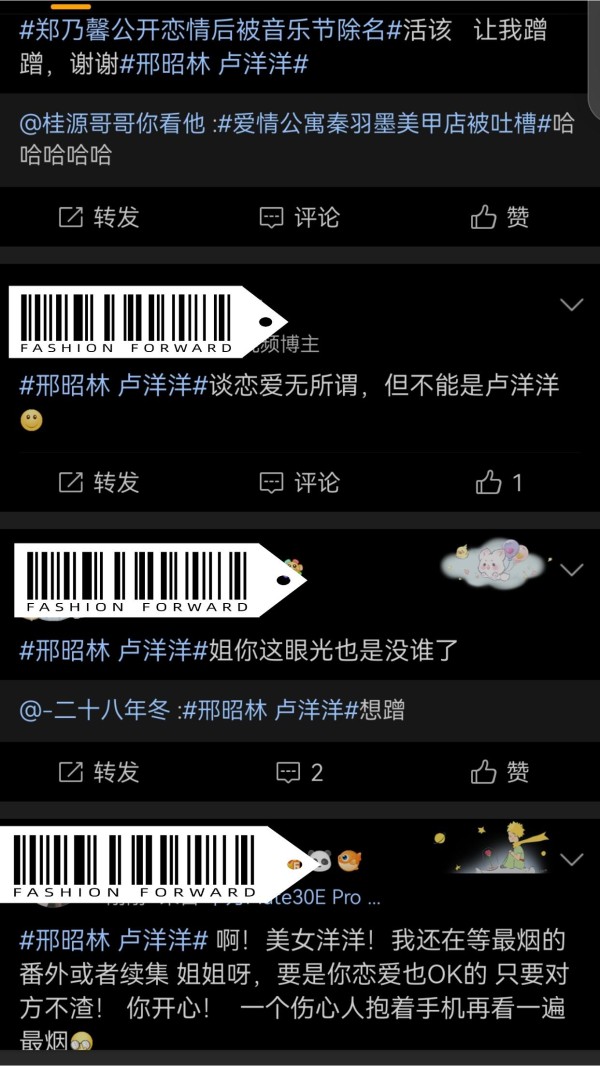This screenshot has height=1066, width=600.
Task: Repost the 姐你这眼光也是没谁了 post
Action: [98, 772]
